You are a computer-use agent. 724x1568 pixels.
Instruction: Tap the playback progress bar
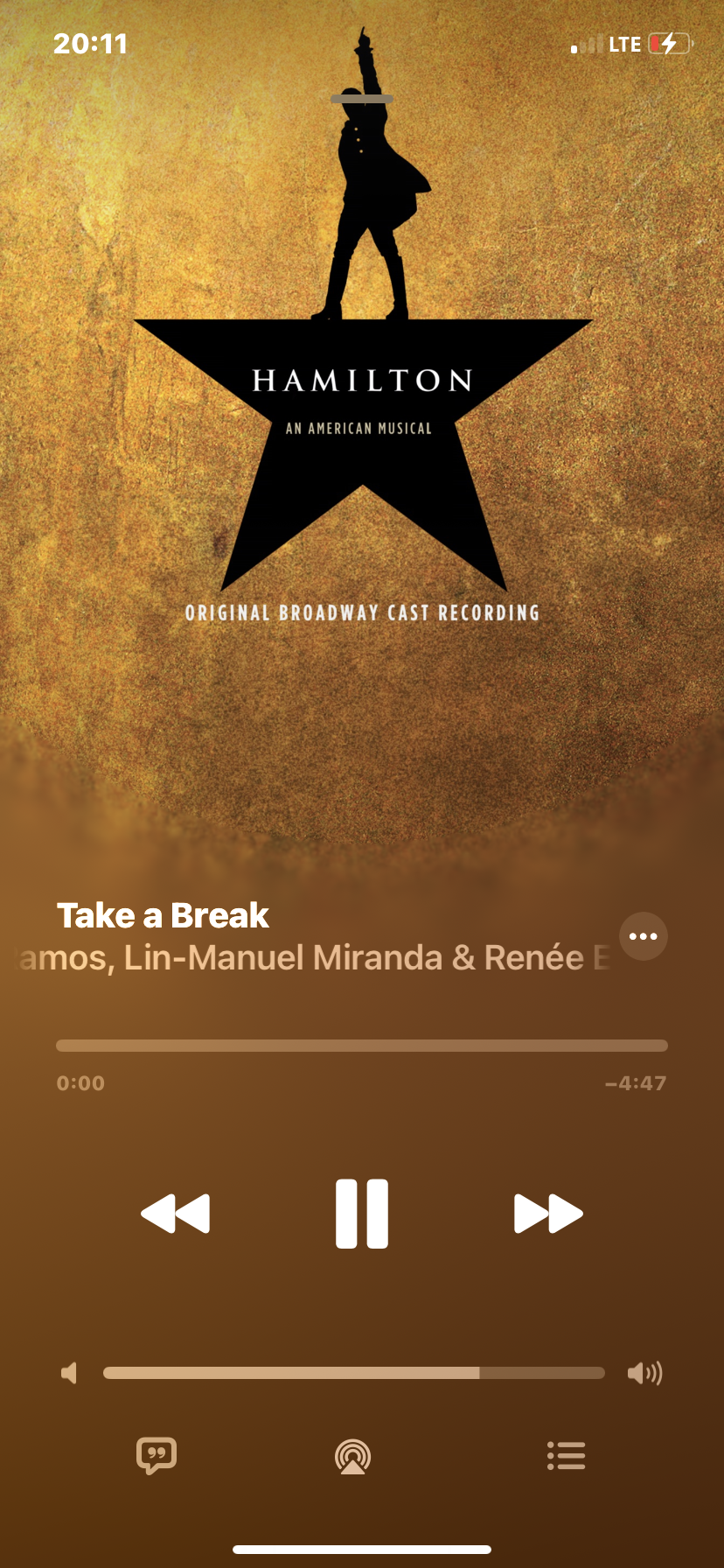tap(362, 1046)
